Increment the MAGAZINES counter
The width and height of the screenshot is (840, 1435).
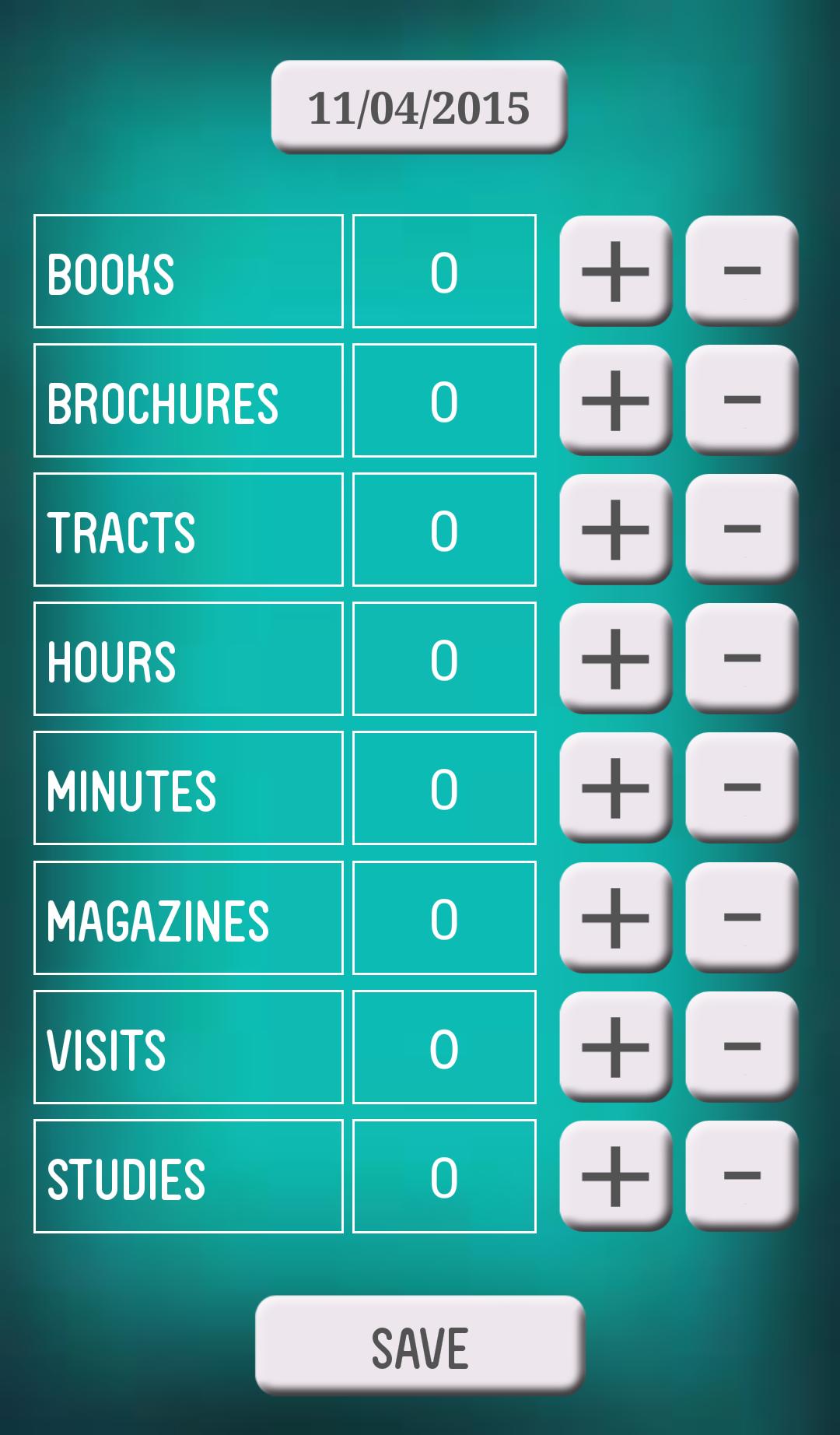tap(615, 917)
